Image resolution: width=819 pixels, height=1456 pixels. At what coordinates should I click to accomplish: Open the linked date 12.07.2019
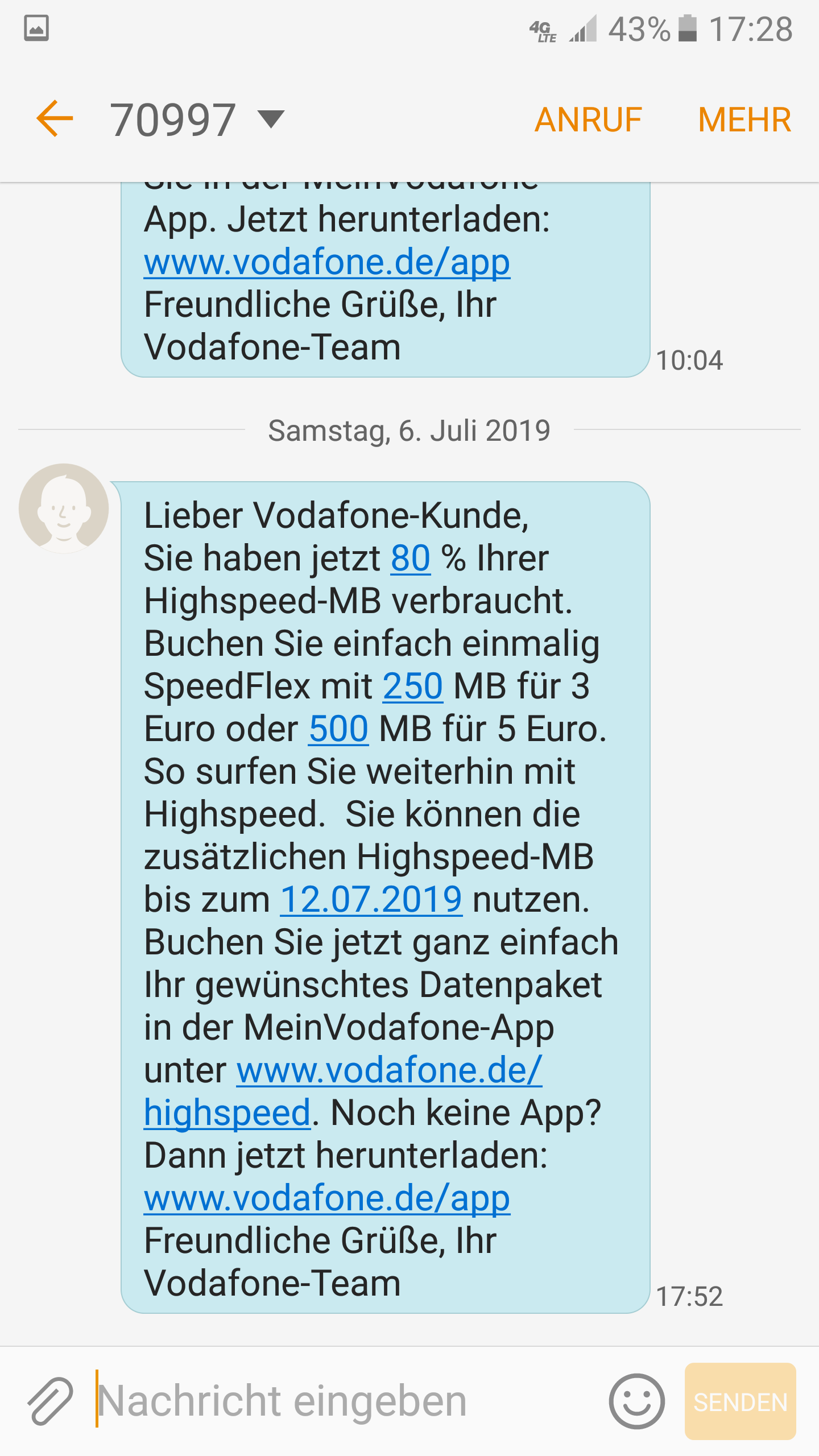(371, 899)
